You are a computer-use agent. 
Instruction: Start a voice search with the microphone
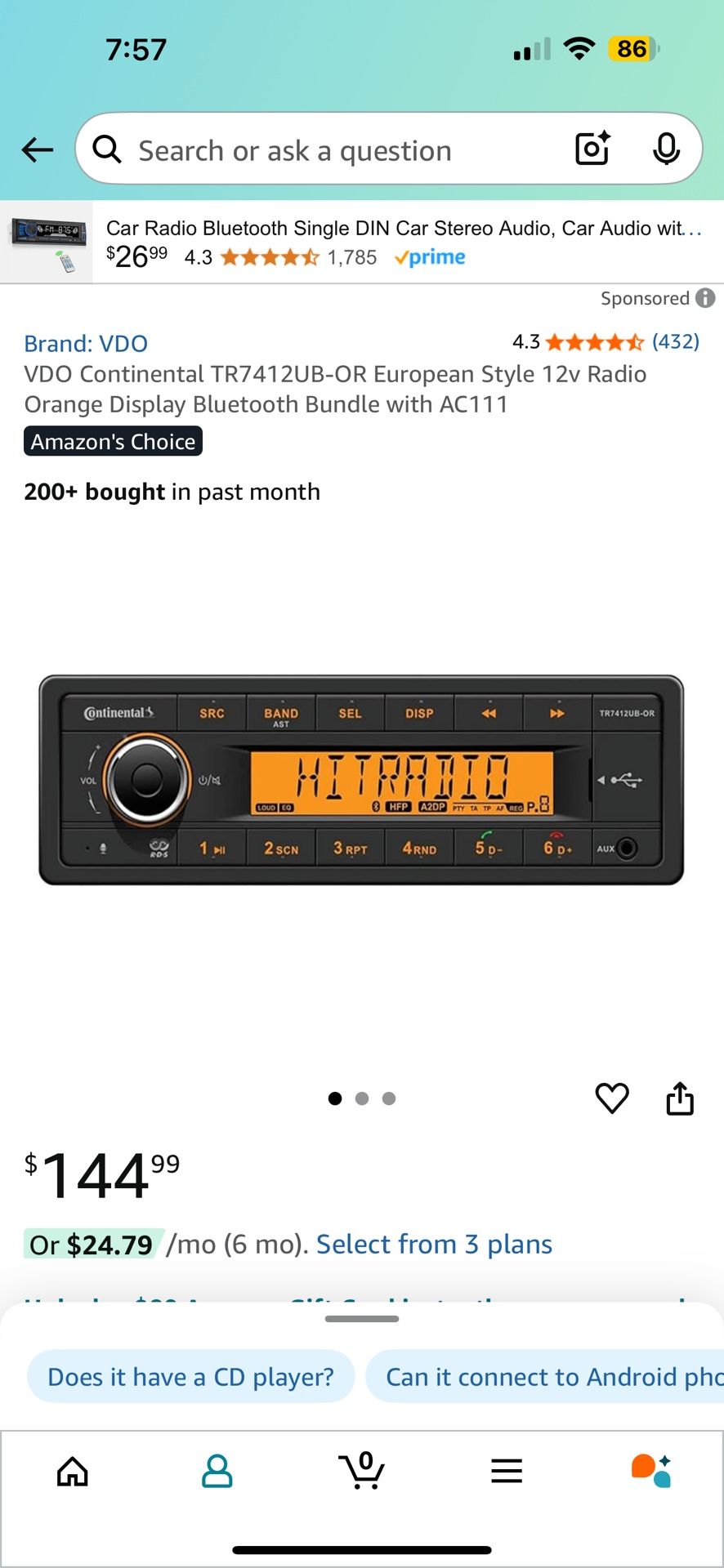pyautogui.click(x=667, y=149)
